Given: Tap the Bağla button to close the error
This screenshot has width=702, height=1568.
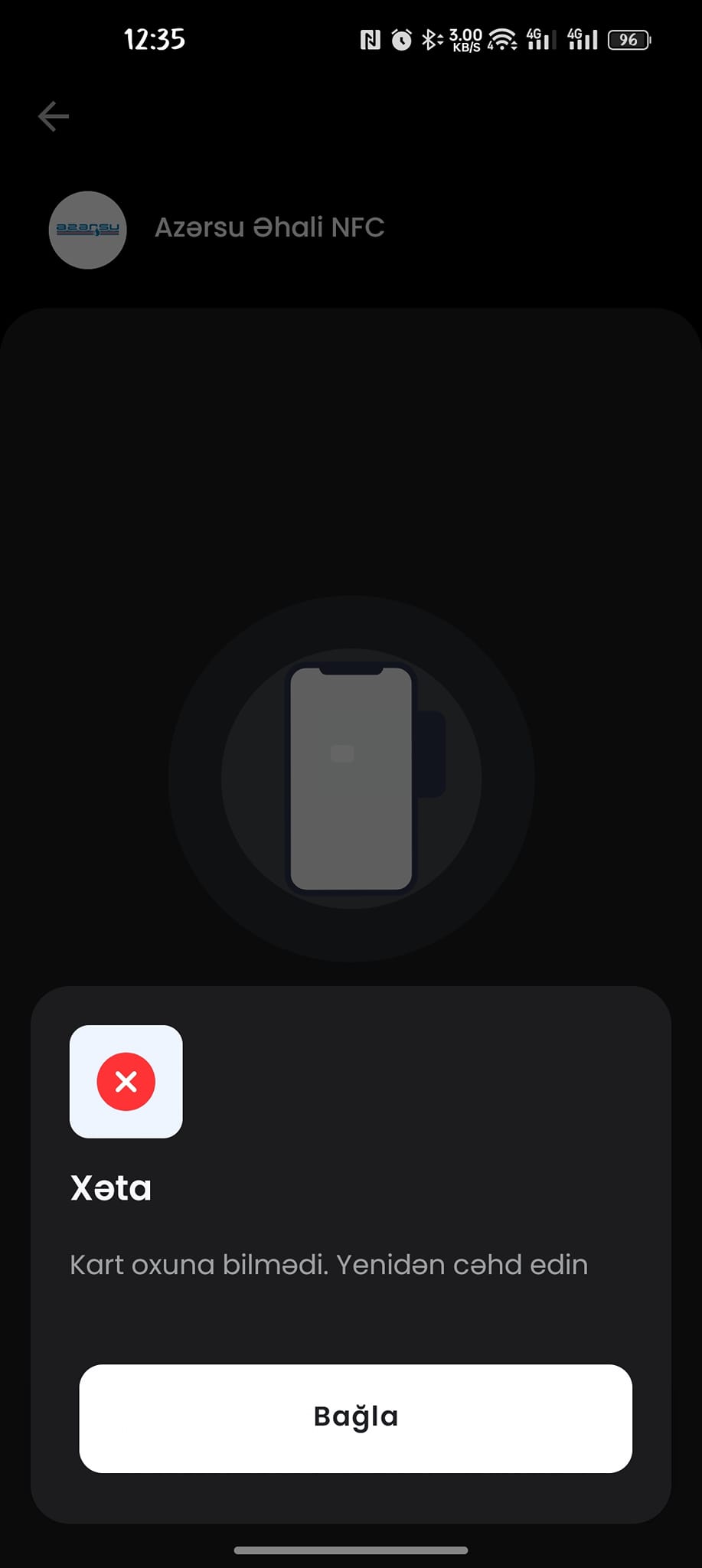Looking at the screenshot, I should (355, 1418).
